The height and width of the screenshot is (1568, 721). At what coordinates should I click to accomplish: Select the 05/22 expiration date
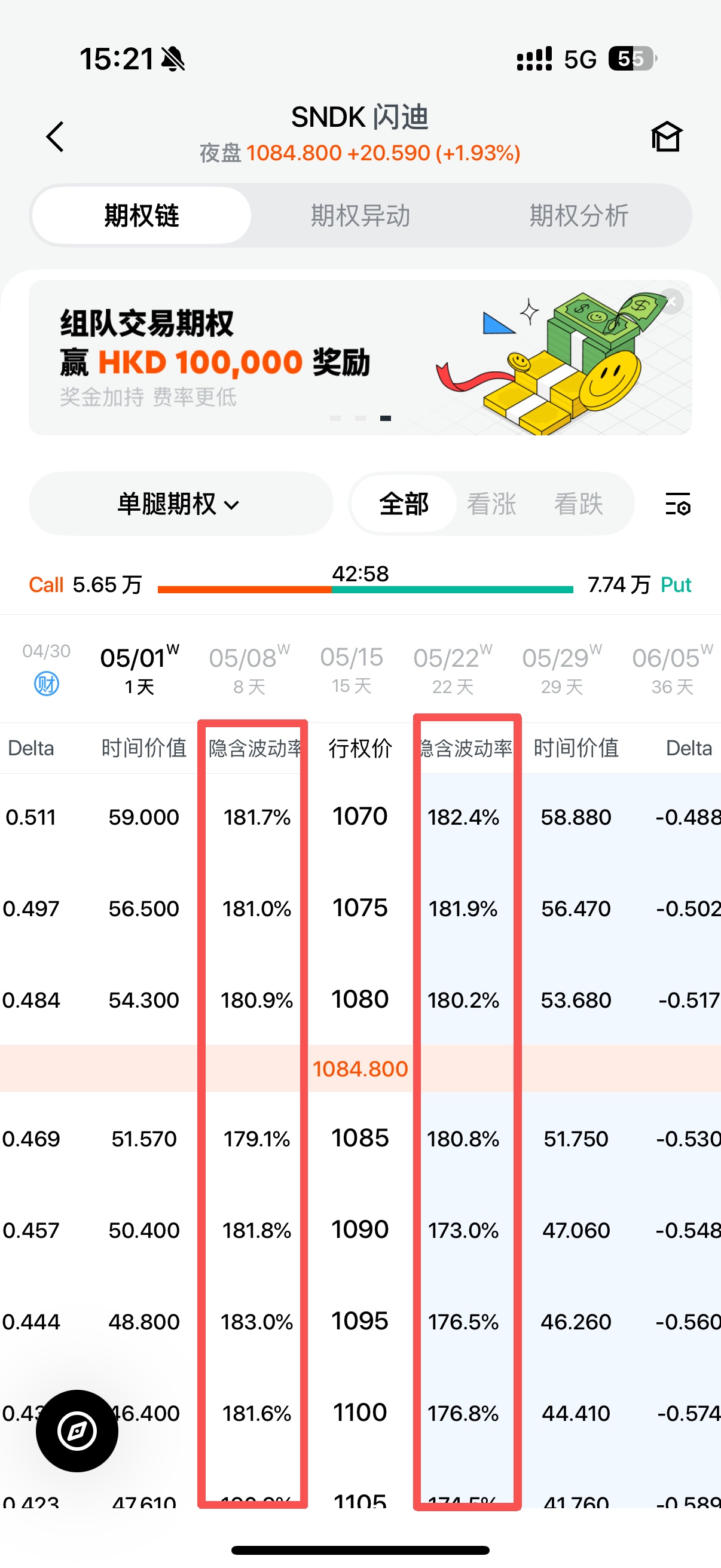(x=453, y=670)
